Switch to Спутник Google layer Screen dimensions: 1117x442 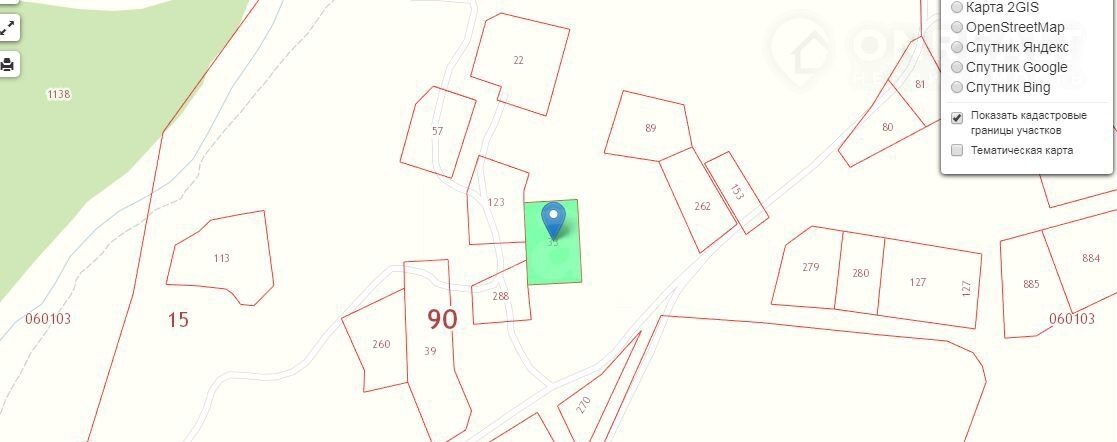click(957, 67)
